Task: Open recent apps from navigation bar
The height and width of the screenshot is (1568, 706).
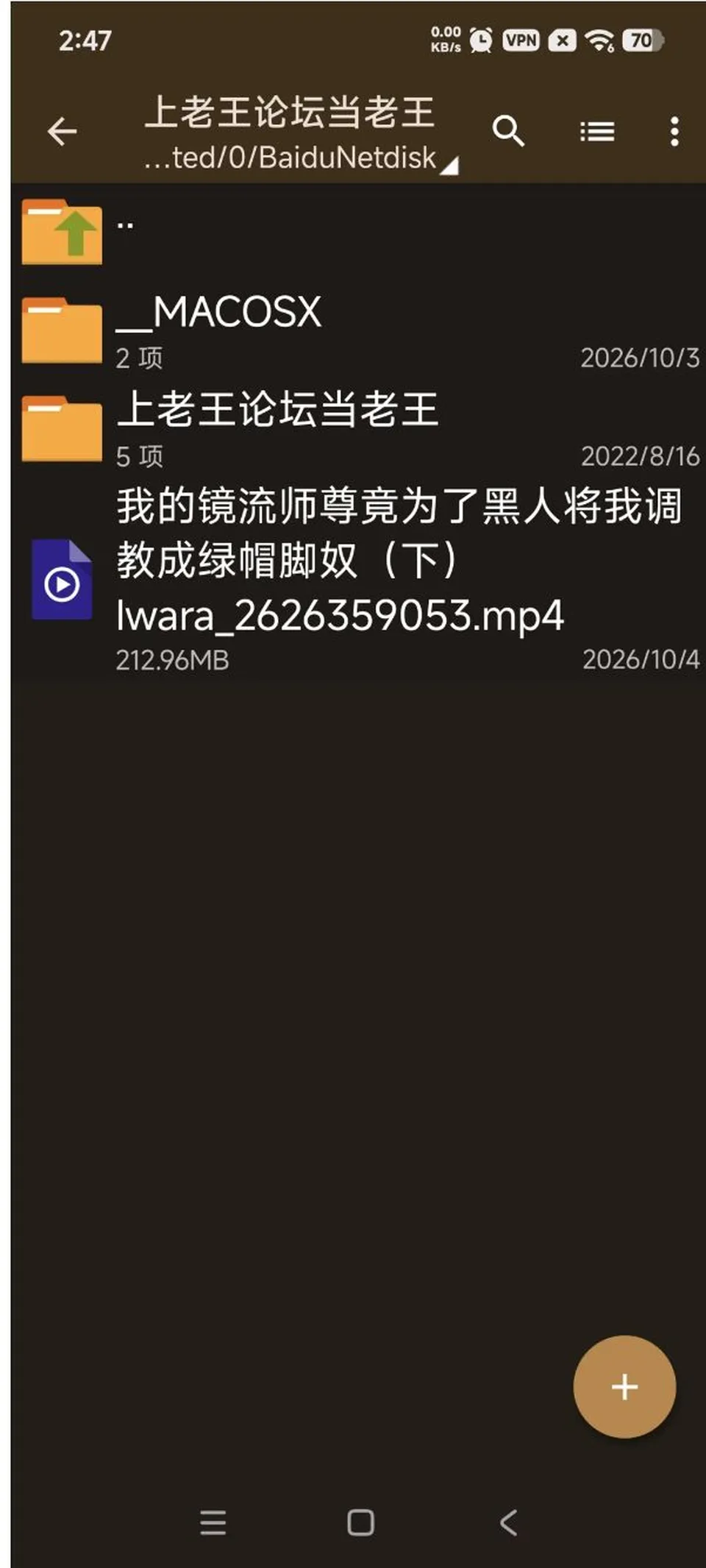Action: (x=213, y=1522)
